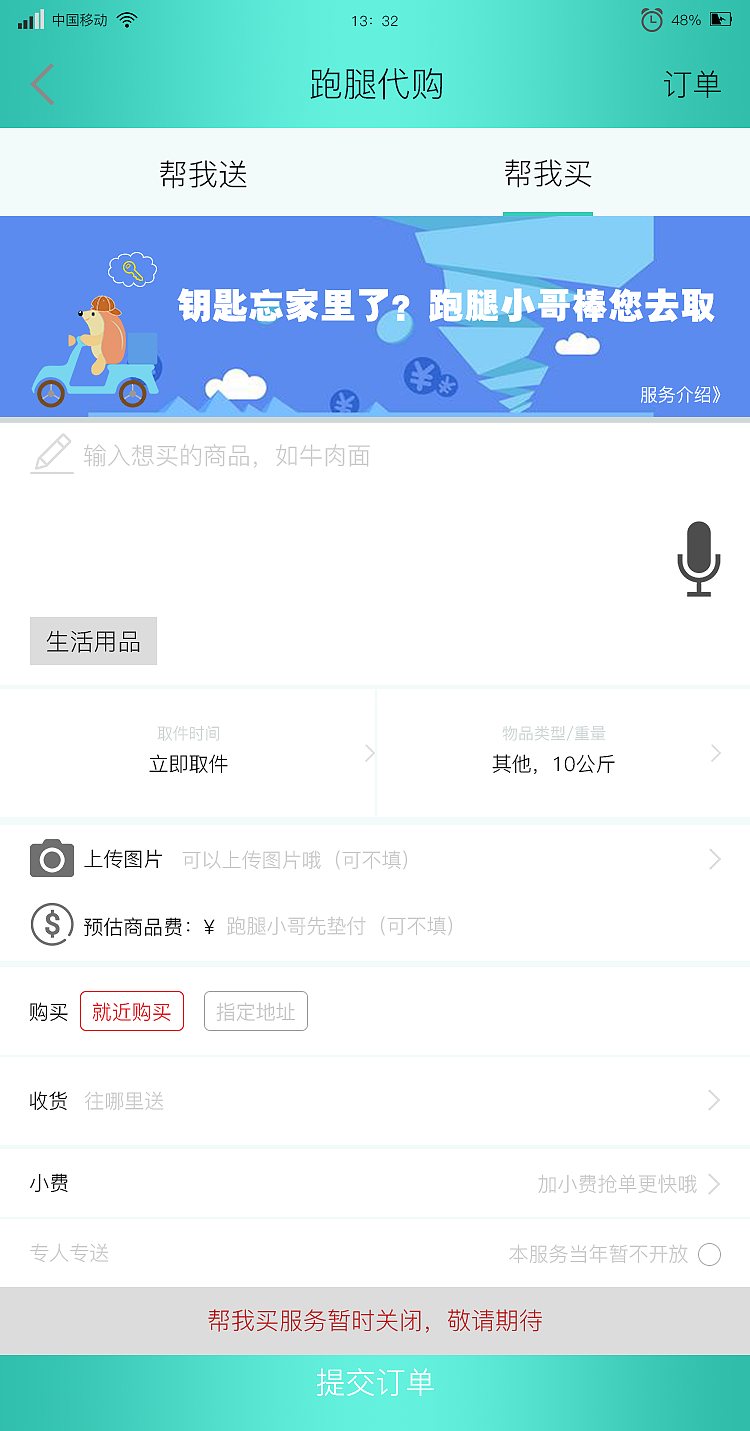Image resolution: width=750 pixels, height=1431 pixels.
Task: Switch to the 帮我送 tab
Action: click(x=202, y=173)
